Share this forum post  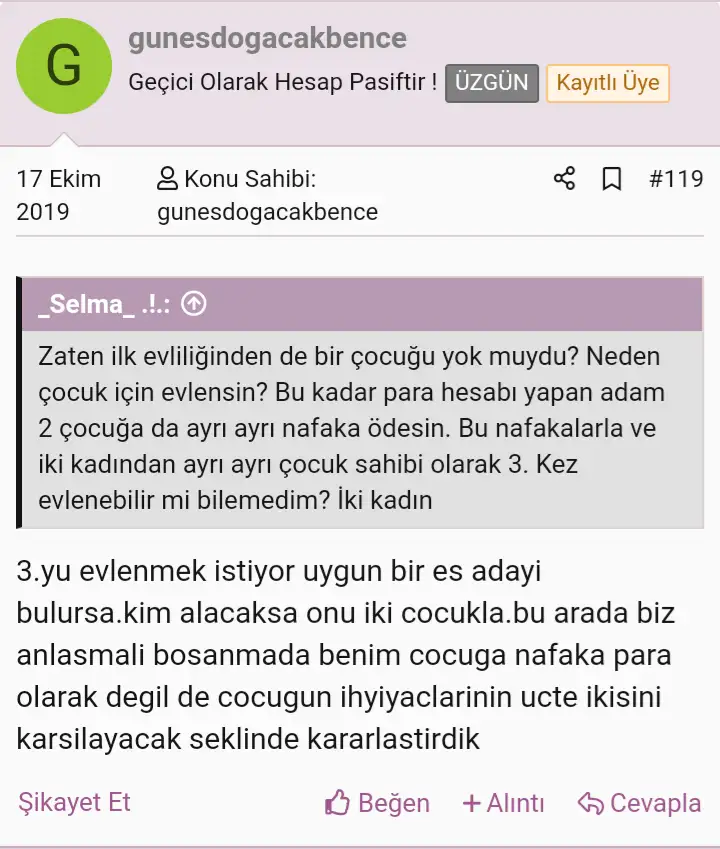coord(564,179)
